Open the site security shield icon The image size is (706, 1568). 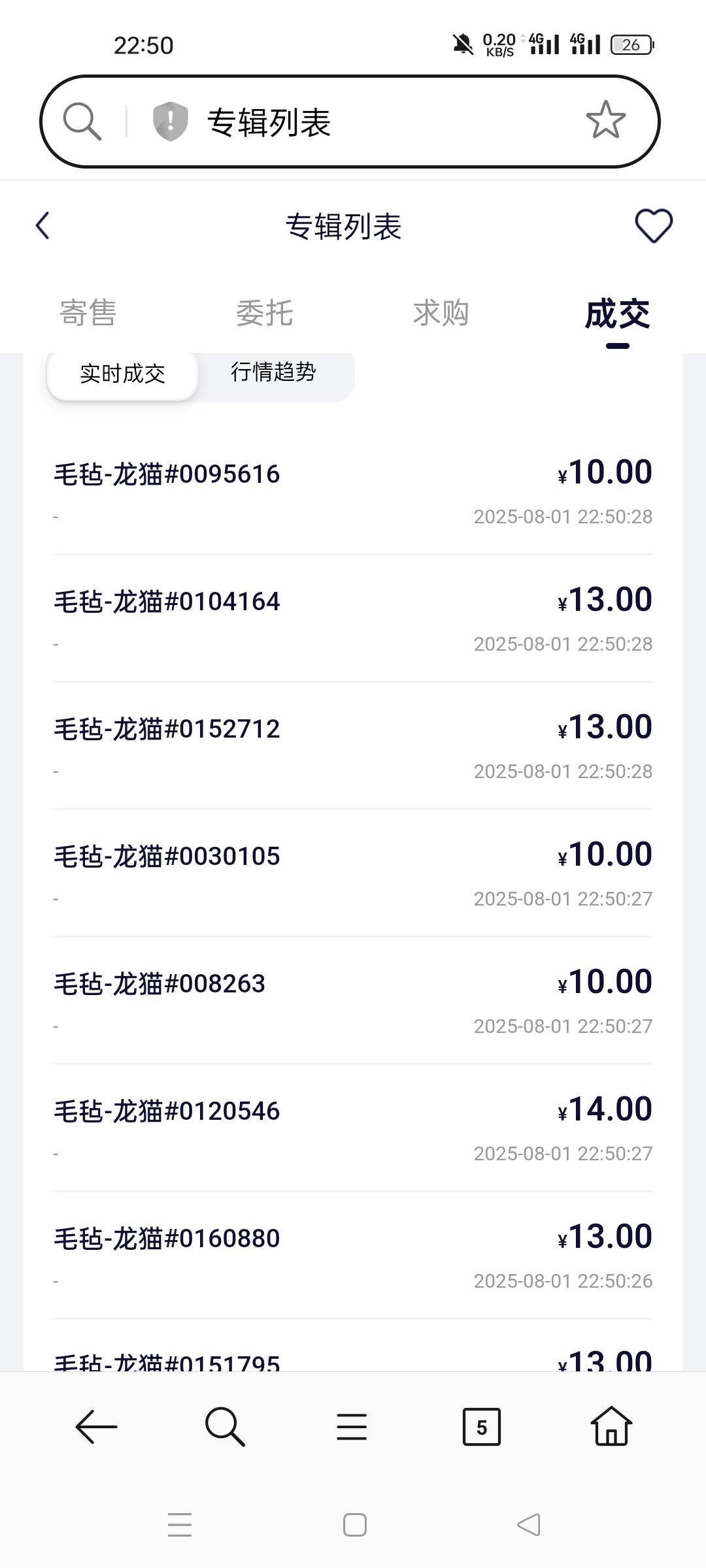170,122
